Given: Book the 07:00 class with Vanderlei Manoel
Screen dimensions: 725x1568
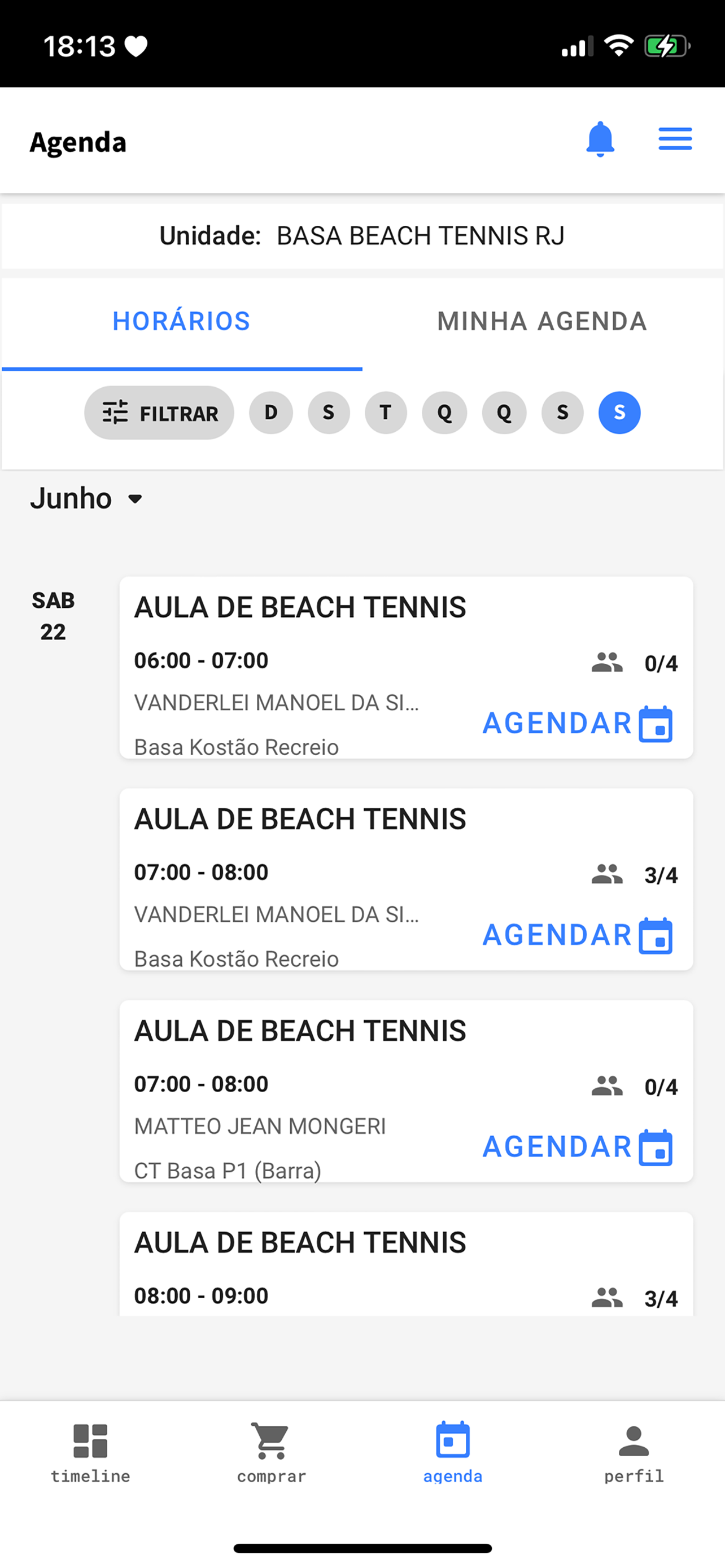Looking at the screenshot, I should (x=577, y=936).
